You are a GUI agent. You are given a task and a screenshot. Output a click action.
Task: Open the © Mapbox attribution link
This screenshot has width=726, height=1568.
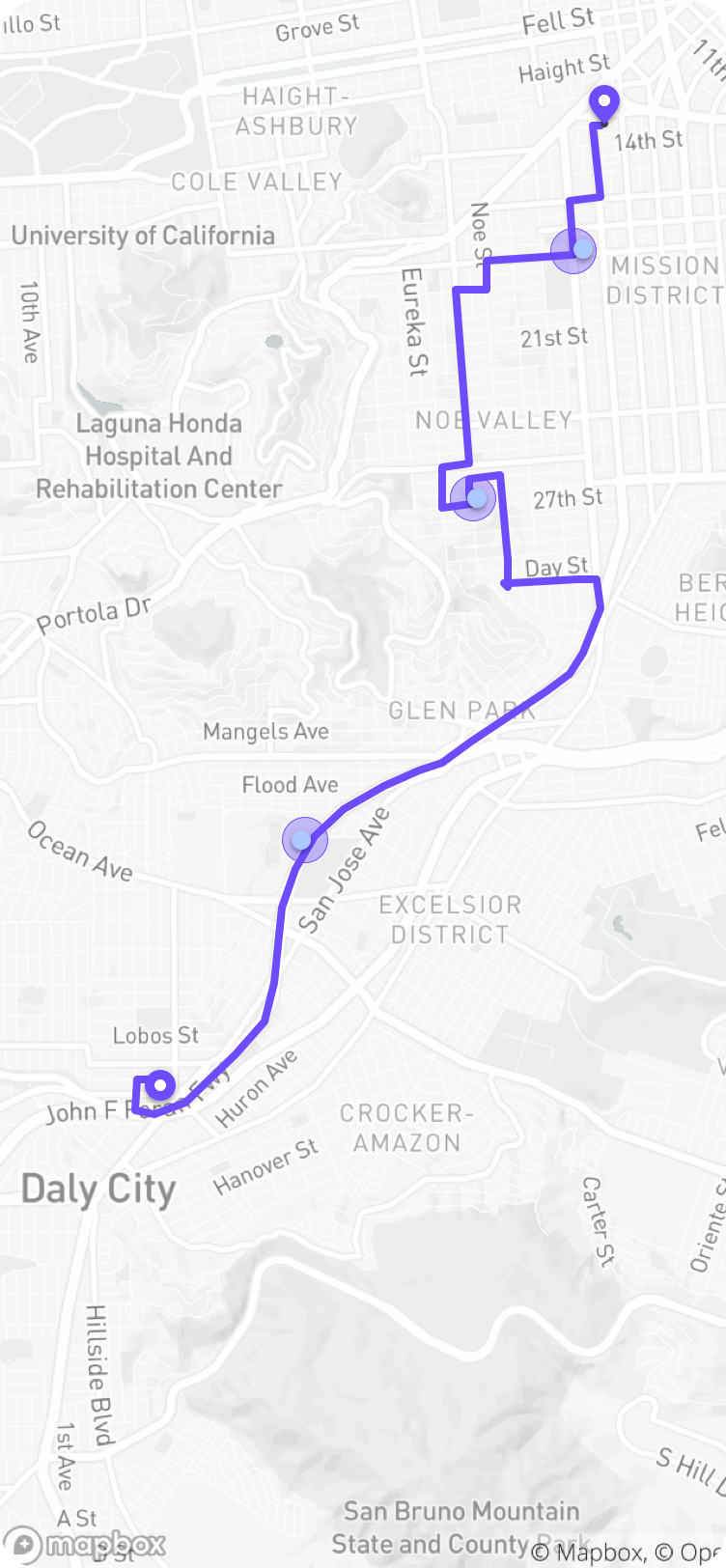pyautogui.click(x=589, y=1554)
